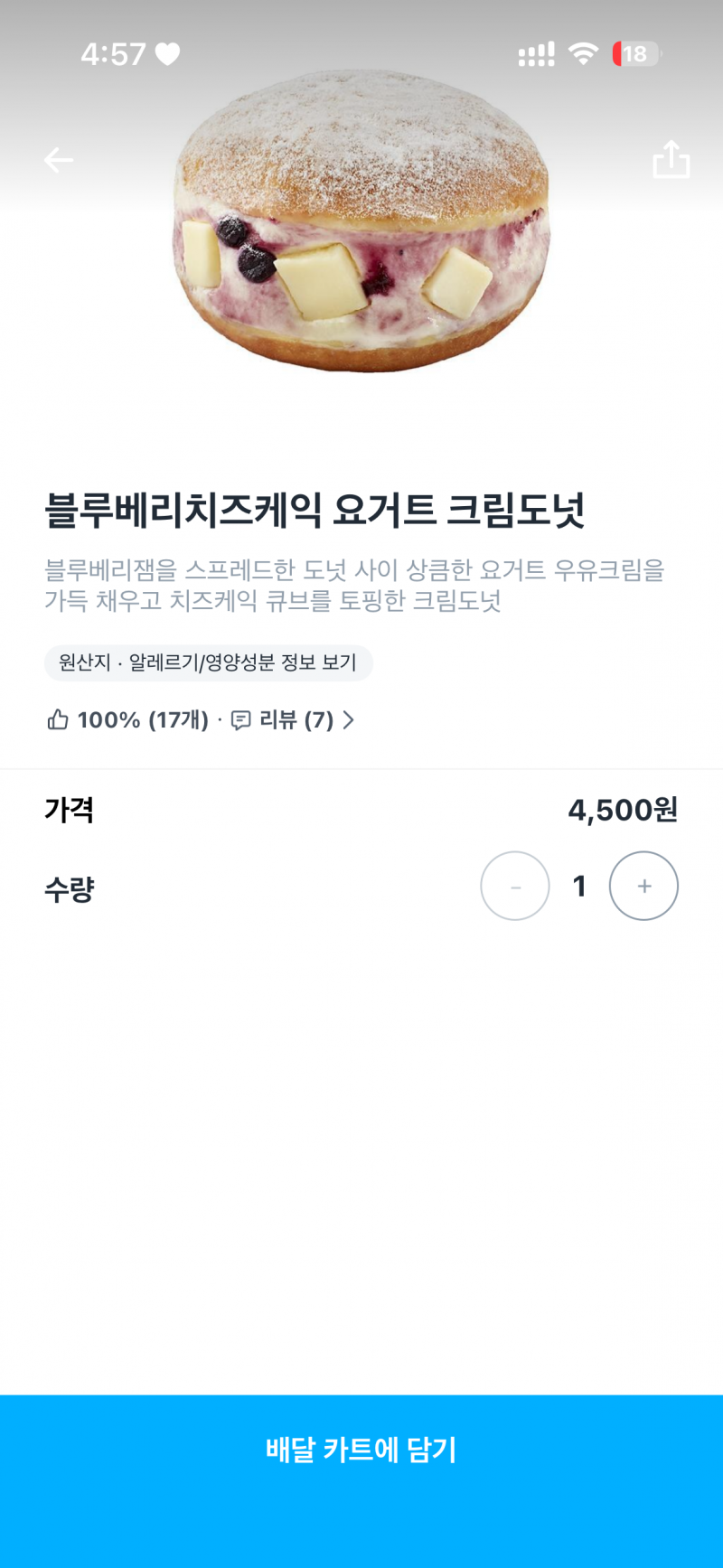Click the thumbs-up like icon

tap(58, 720)
